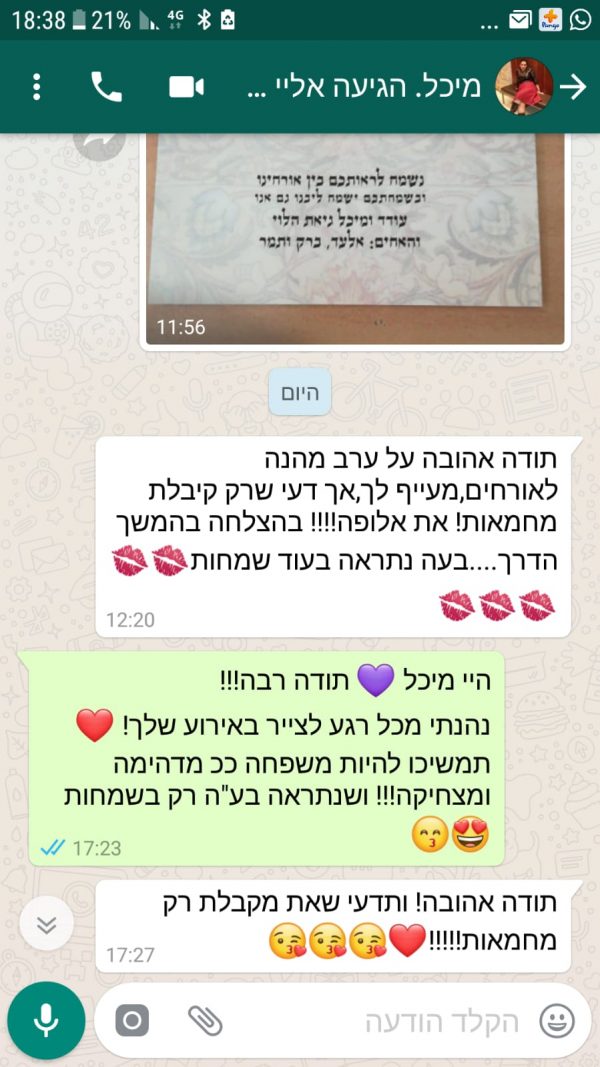The width and height of the screenshot is (600, 1067).
Task: Open the emoji picker
Action: (557, 1021)
